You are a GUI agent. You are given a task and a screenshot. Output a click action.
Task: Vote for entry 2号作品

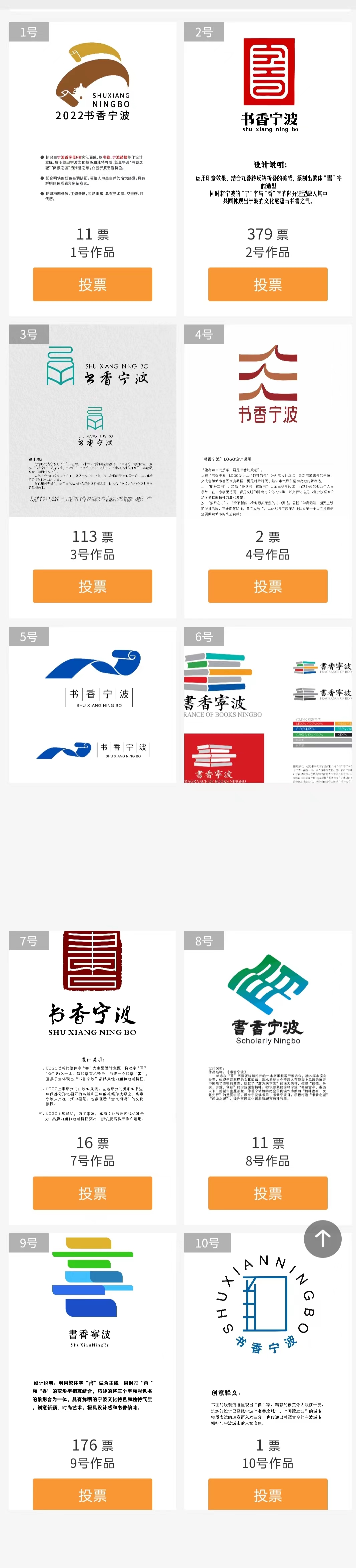point(267,284)
